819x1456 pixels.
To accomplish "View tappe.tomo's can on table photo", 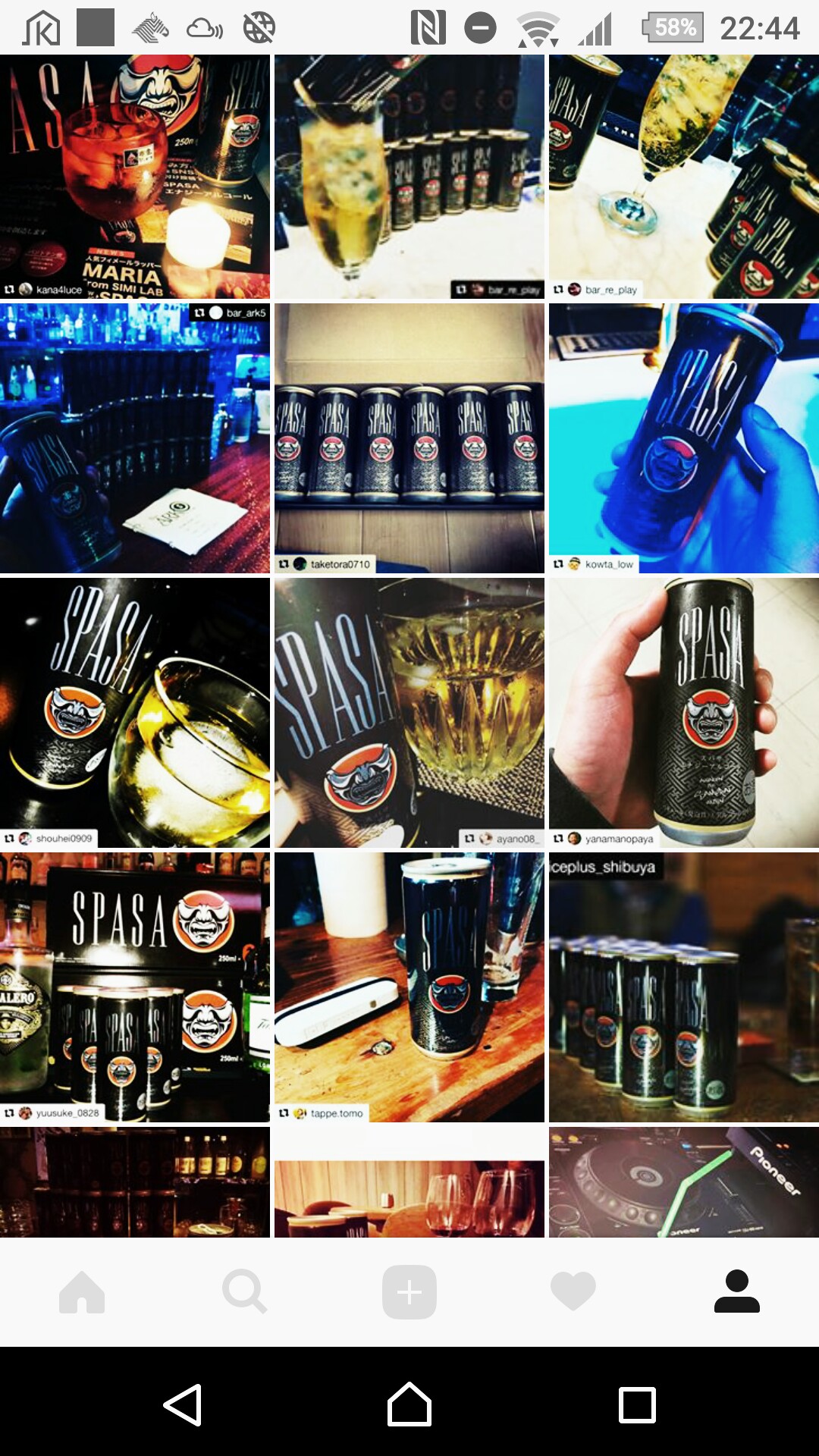I will [x=409, y=987].
